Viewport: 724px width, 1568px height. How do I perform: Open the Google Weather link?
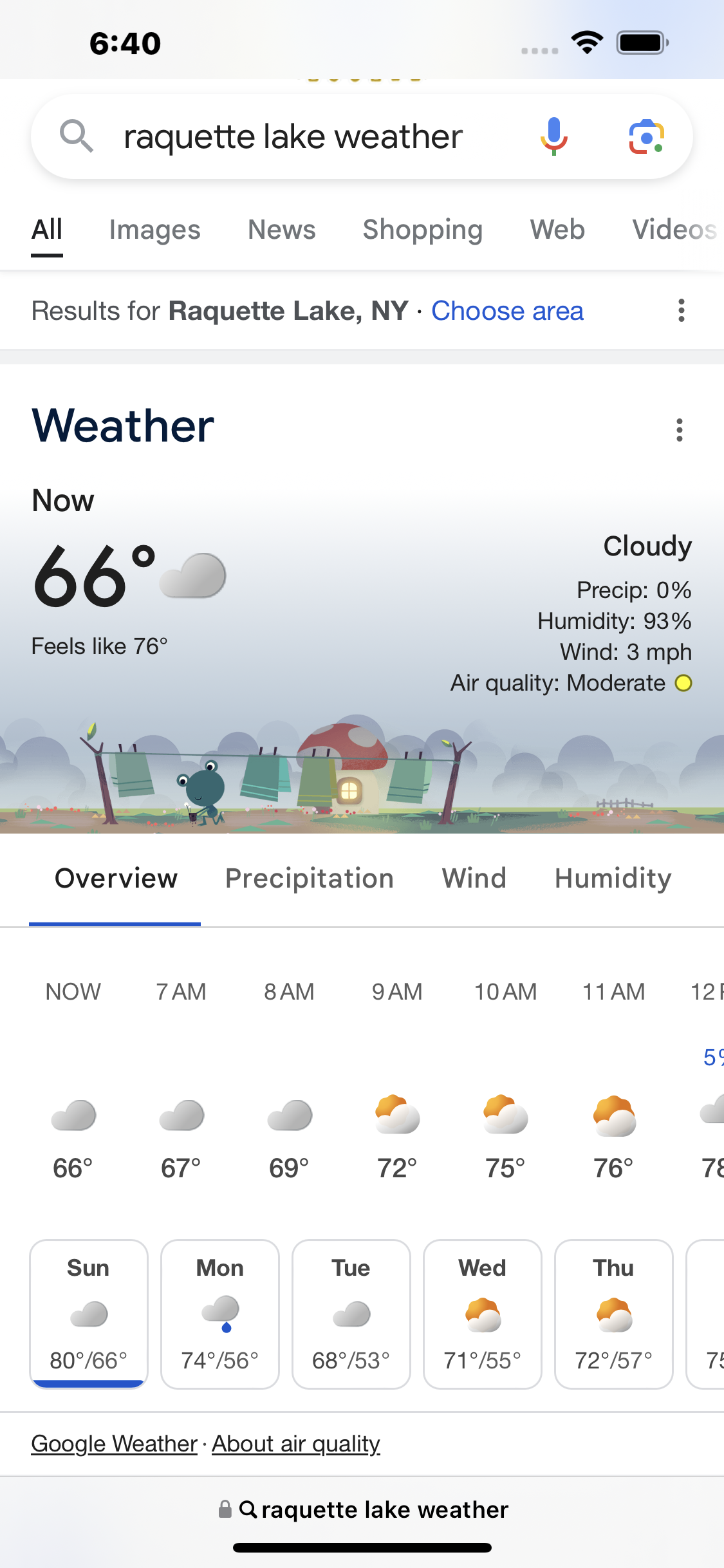click(x=114, y=1444)
